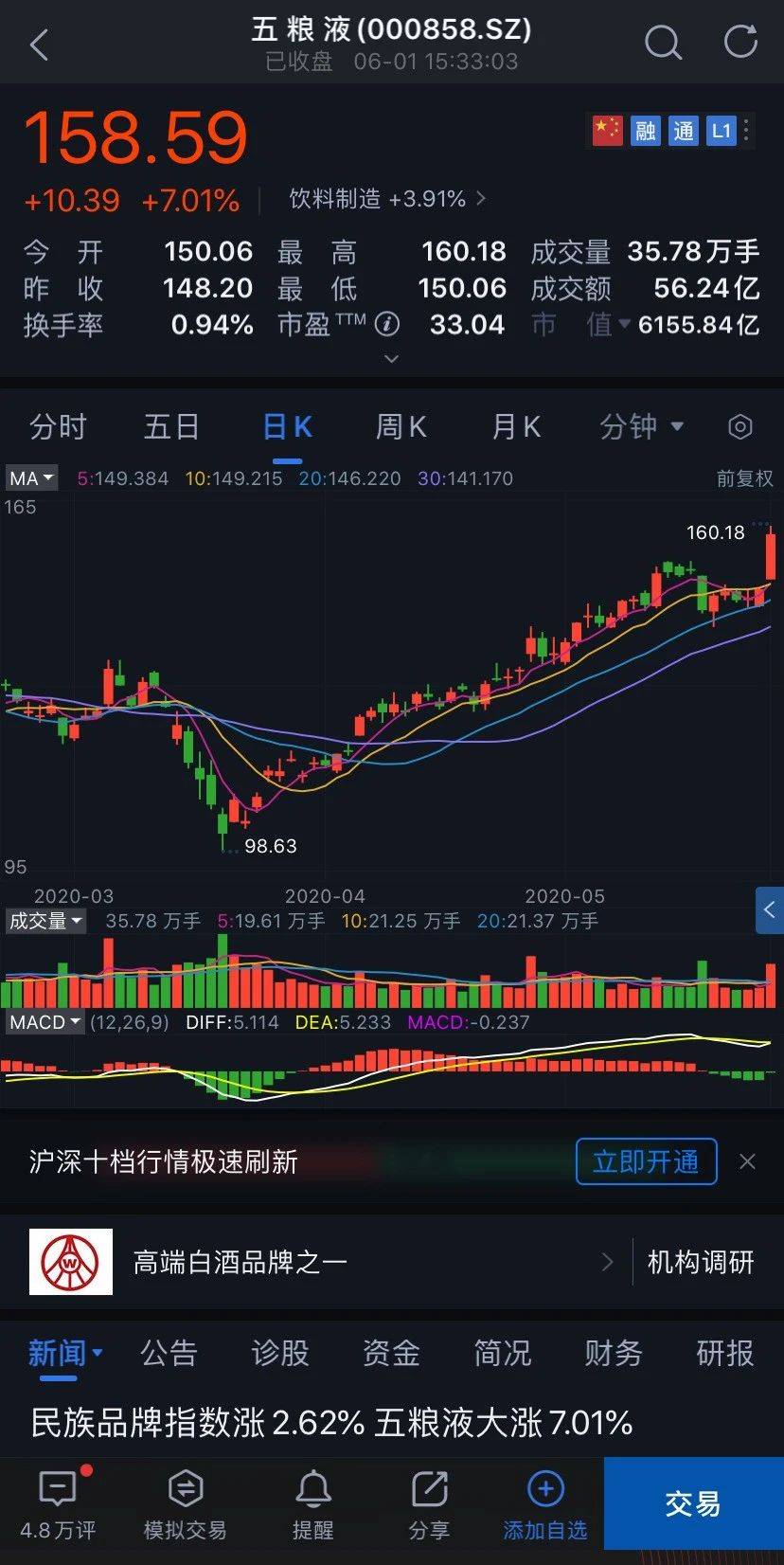Add stock via 添加自选
784x1565 pixels.
click(544, 1504)
